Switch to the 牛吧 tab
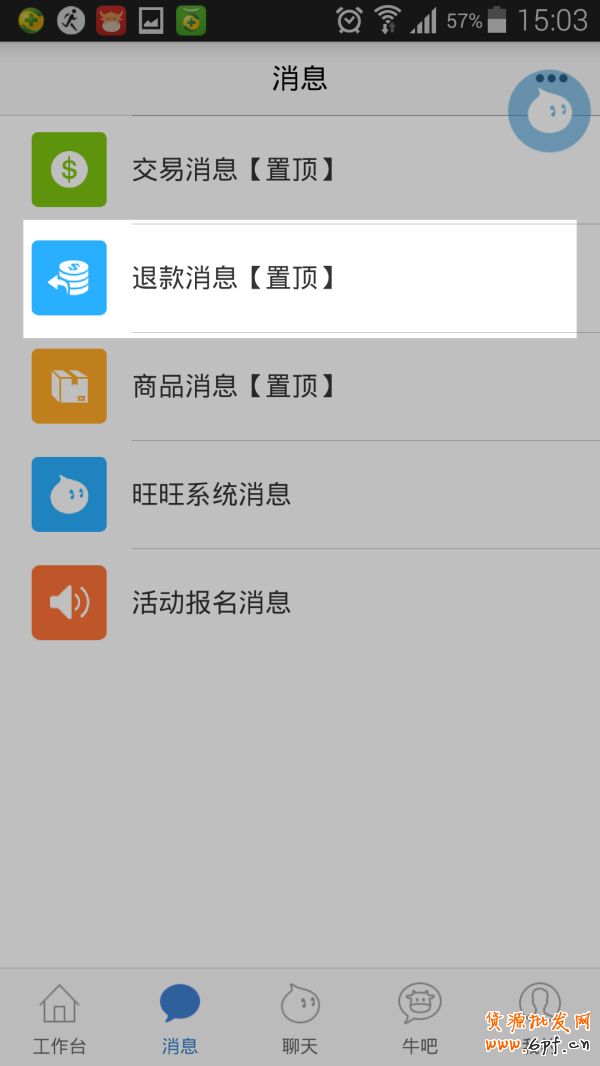 [x=420, y=1018]
